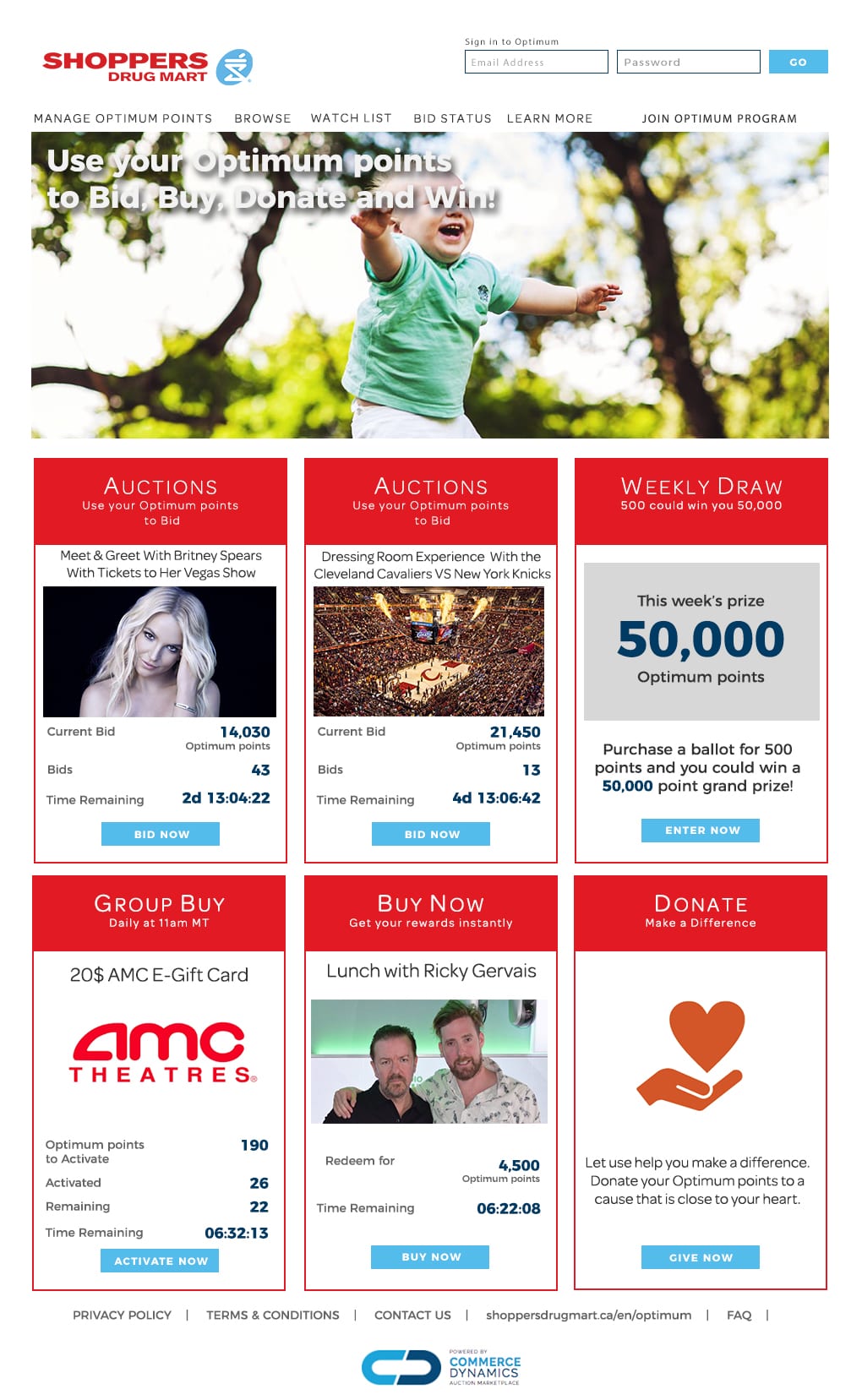Open Manage Optimum Points menu
Image resolution: width=862 pixels, height=1400 pixels.
pyautogui.click(x=123, y=118)
